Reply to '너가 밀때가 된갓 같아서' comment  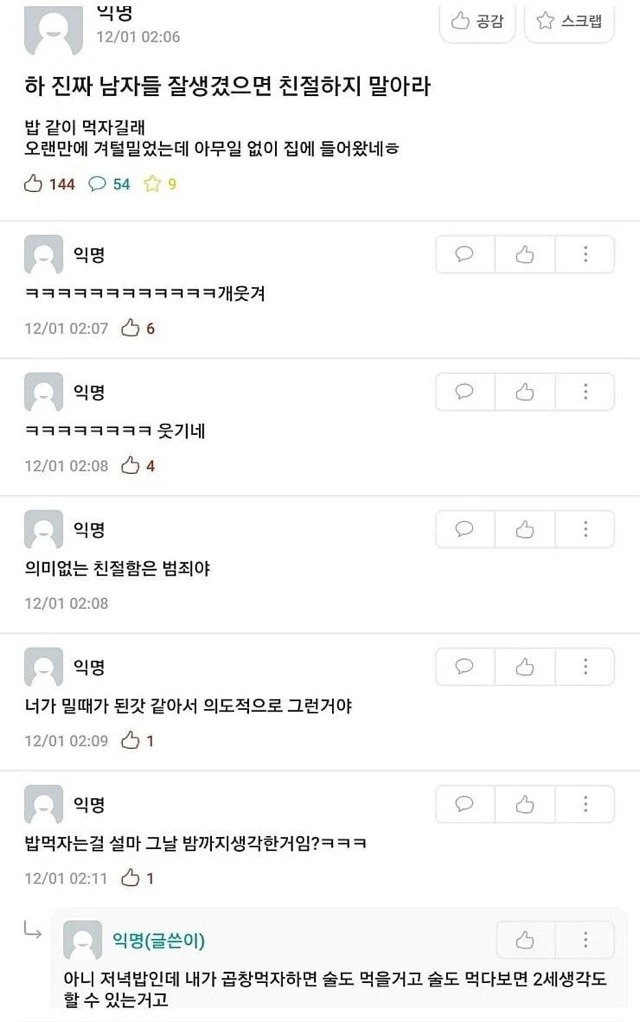(x=465, y=666)
